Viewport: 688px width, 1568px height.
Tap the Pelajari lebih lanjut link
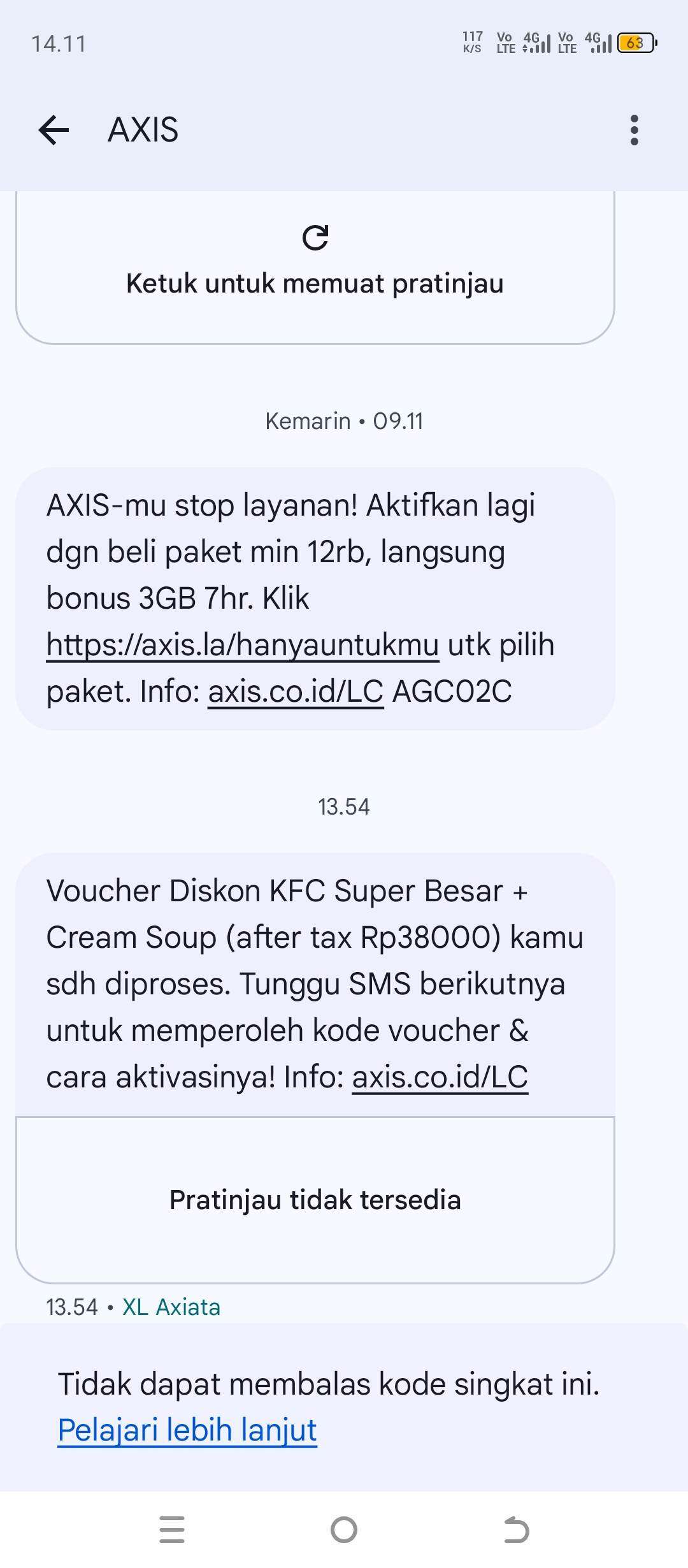pos(187,1430)
